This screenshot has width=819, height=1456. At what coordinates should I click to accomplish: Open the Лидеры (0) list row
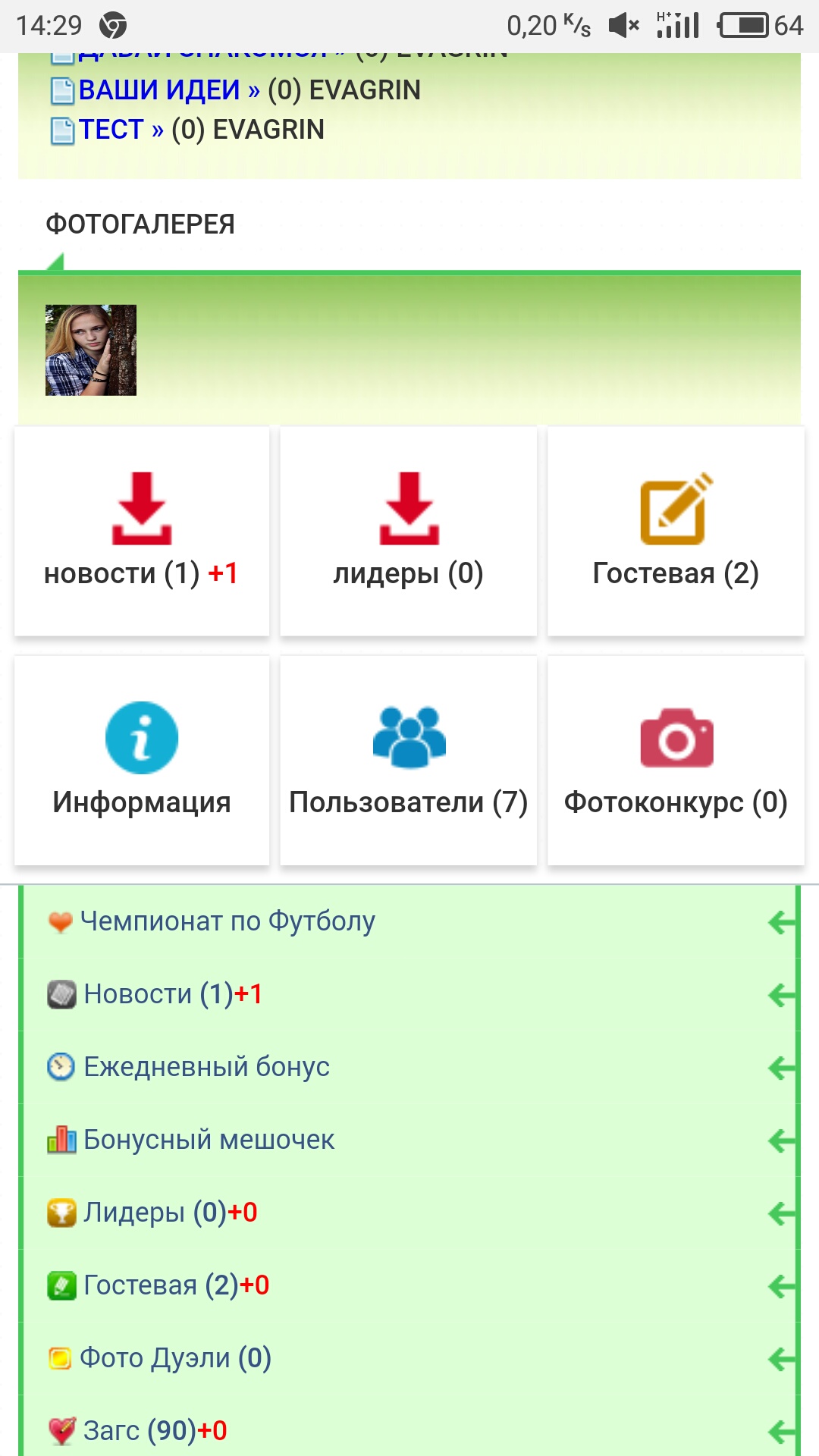(x=170, y=1213)
